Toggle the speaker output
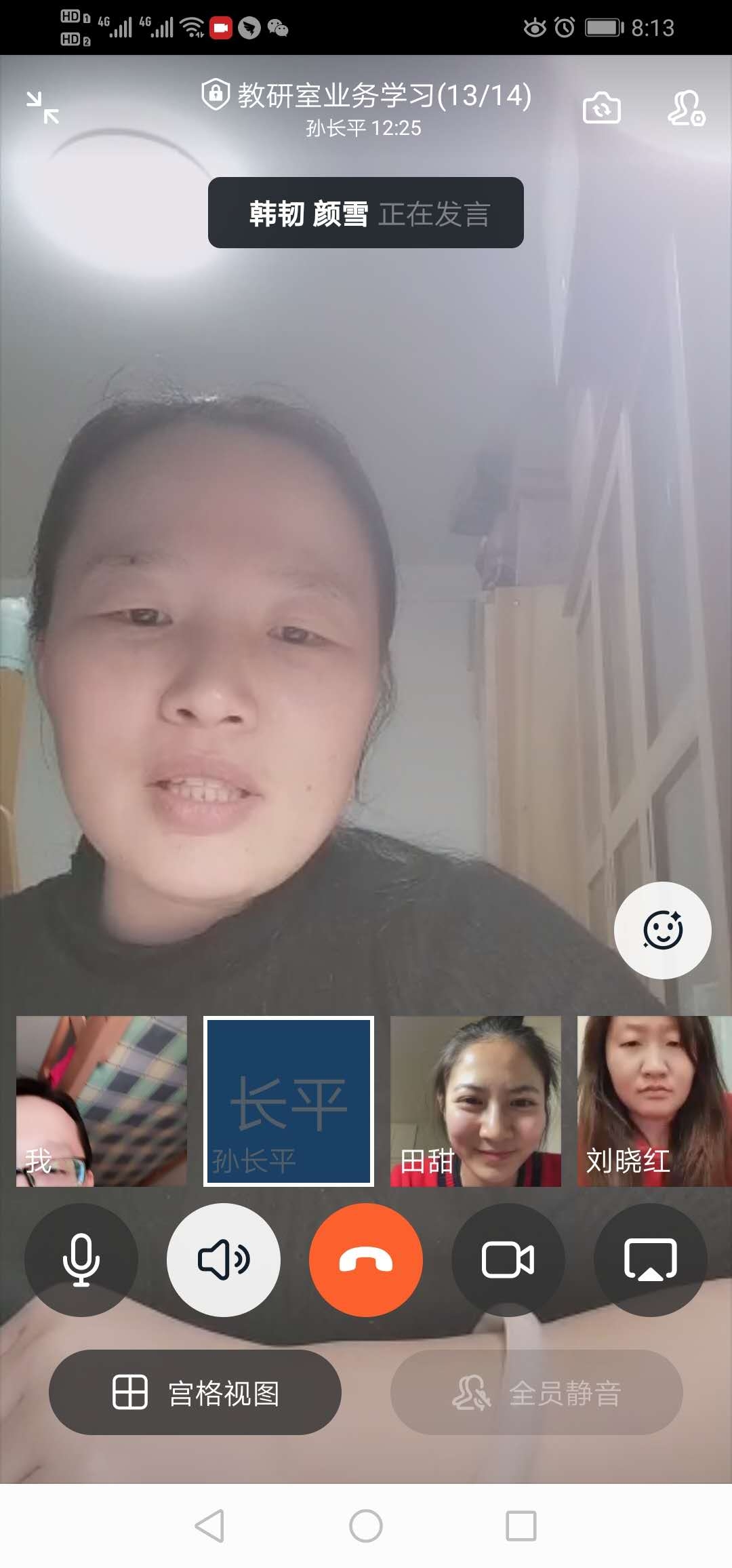Screen dimensions: 732x1568 coord(224,1259)
